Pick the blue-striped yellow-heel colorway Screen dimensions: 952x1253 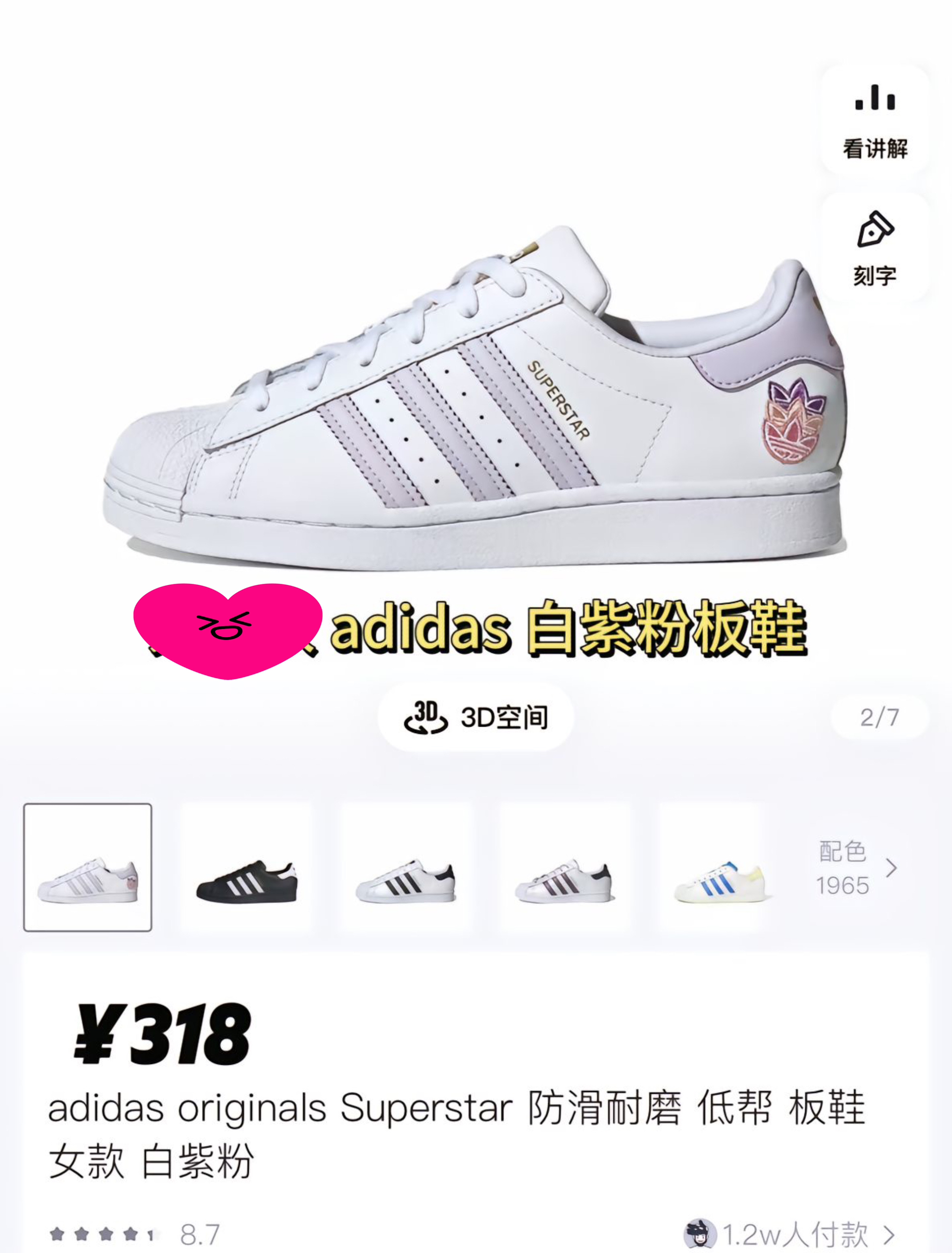click(720, 867)
